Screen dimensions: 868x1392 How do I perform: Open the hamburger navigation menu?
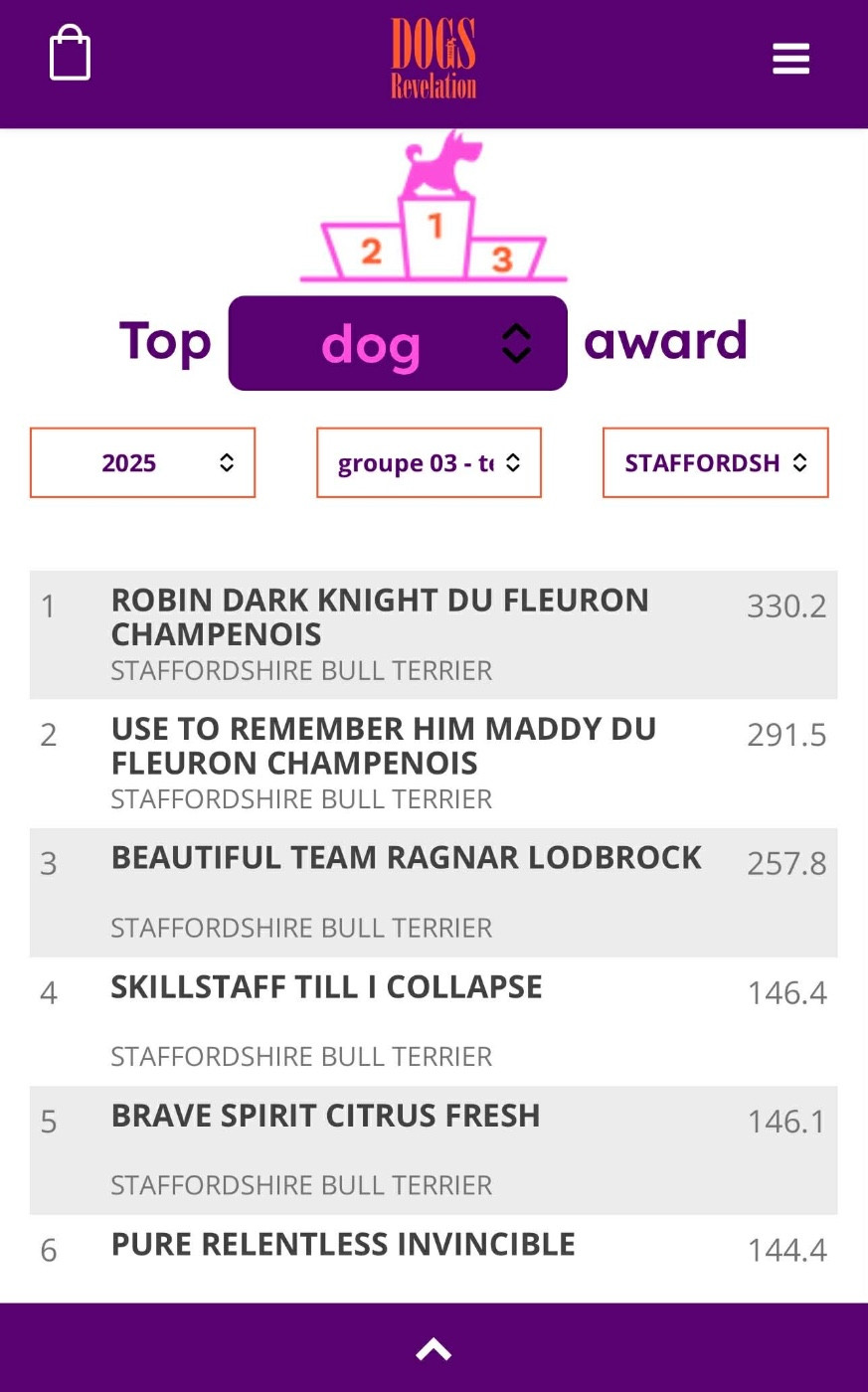790,59
